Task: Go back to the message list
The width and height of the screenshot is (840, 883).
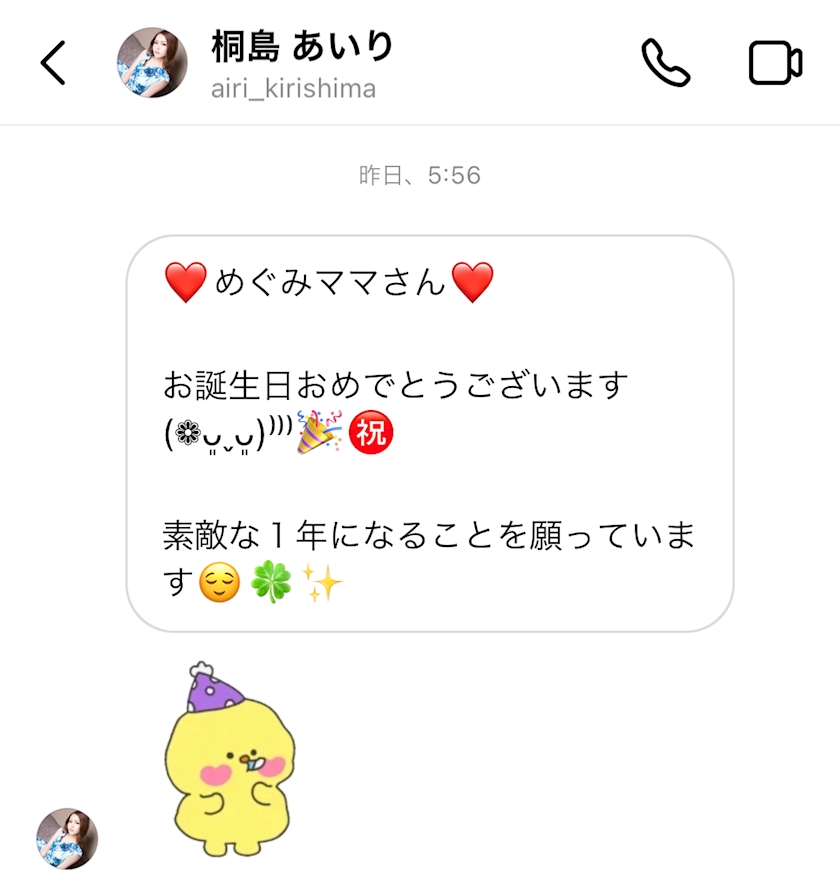Action: tap(53, 63)
